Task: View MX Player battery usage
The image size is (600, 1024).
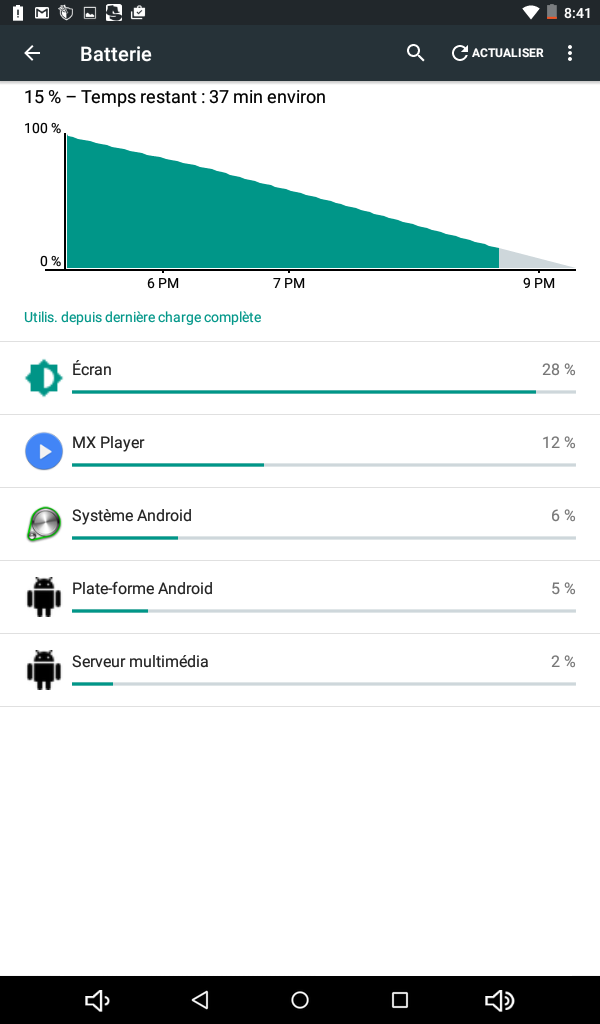Action: (x=300, y=451)
